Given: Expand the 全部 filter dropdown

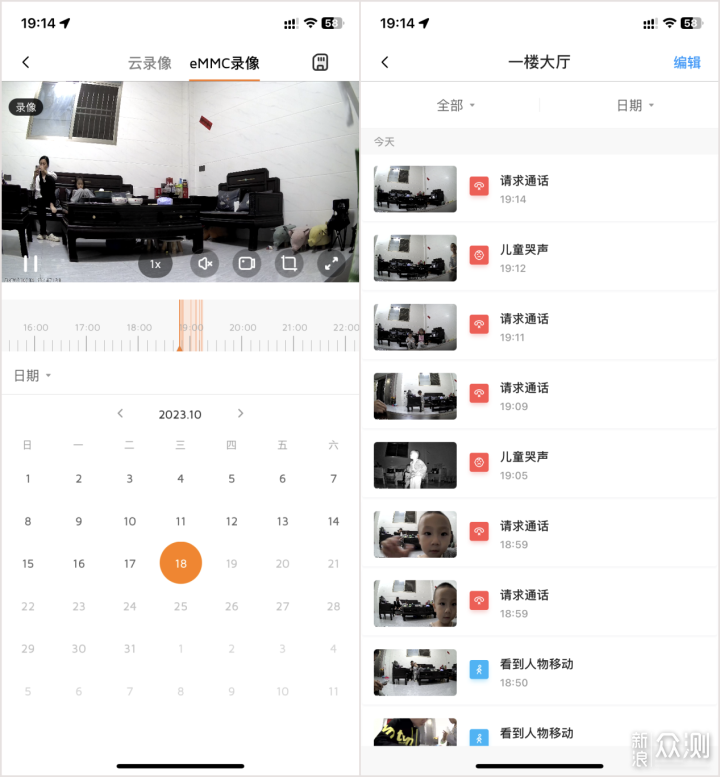Looking at the screenshot, I should coord(456,105).
